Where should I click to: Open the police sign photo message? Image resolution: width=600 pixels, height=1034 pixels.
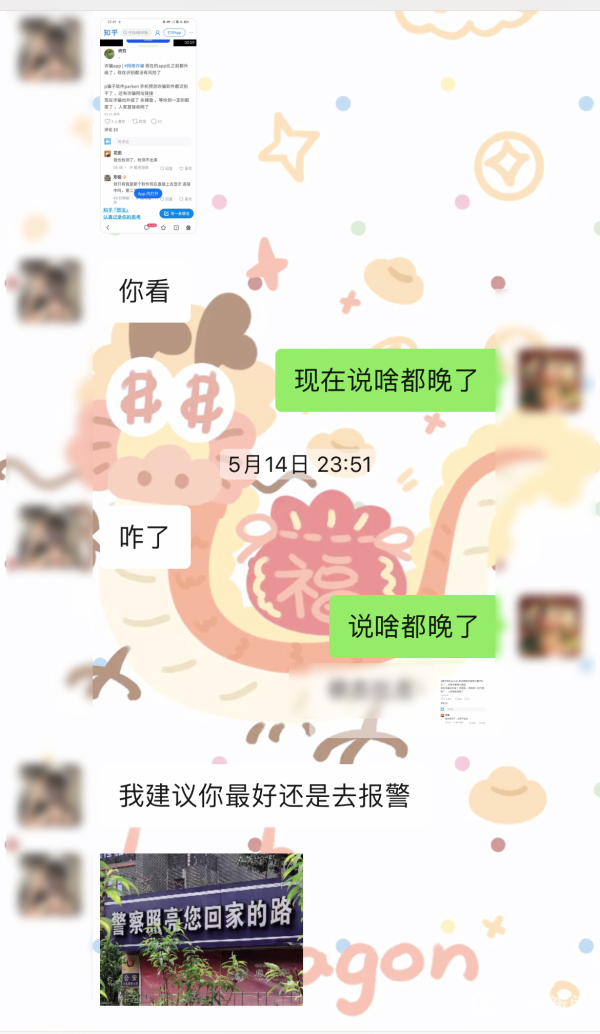pos(201,928)
